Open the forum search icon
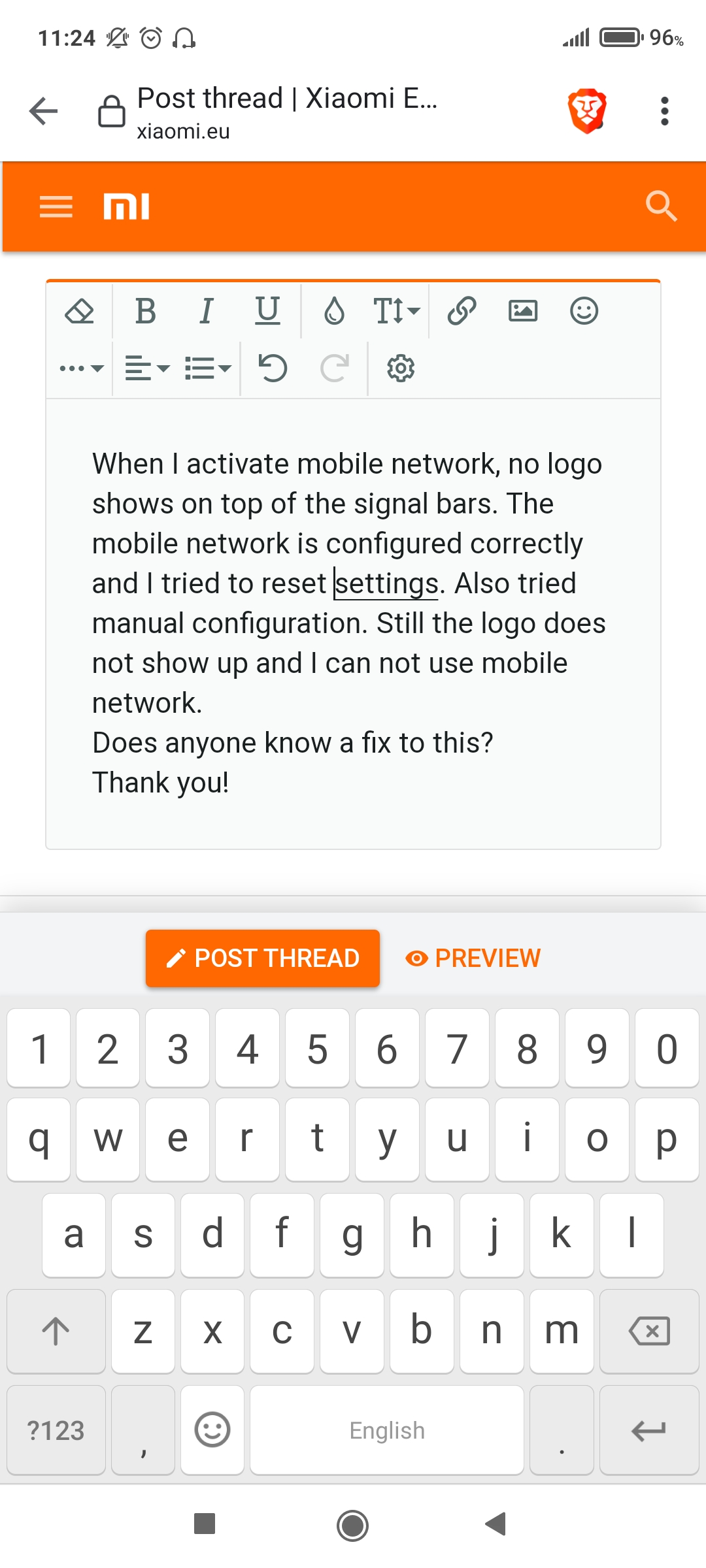706x1568 pixels. [661, 206]
